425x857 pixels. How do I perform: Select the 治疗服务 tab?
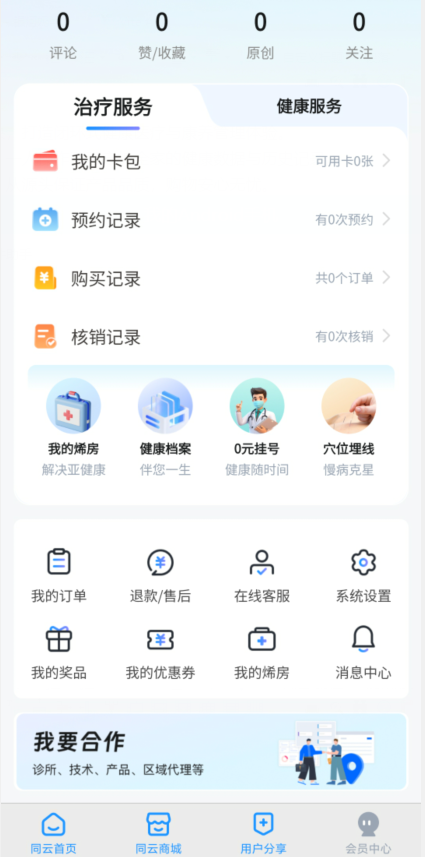click(113, 107)
